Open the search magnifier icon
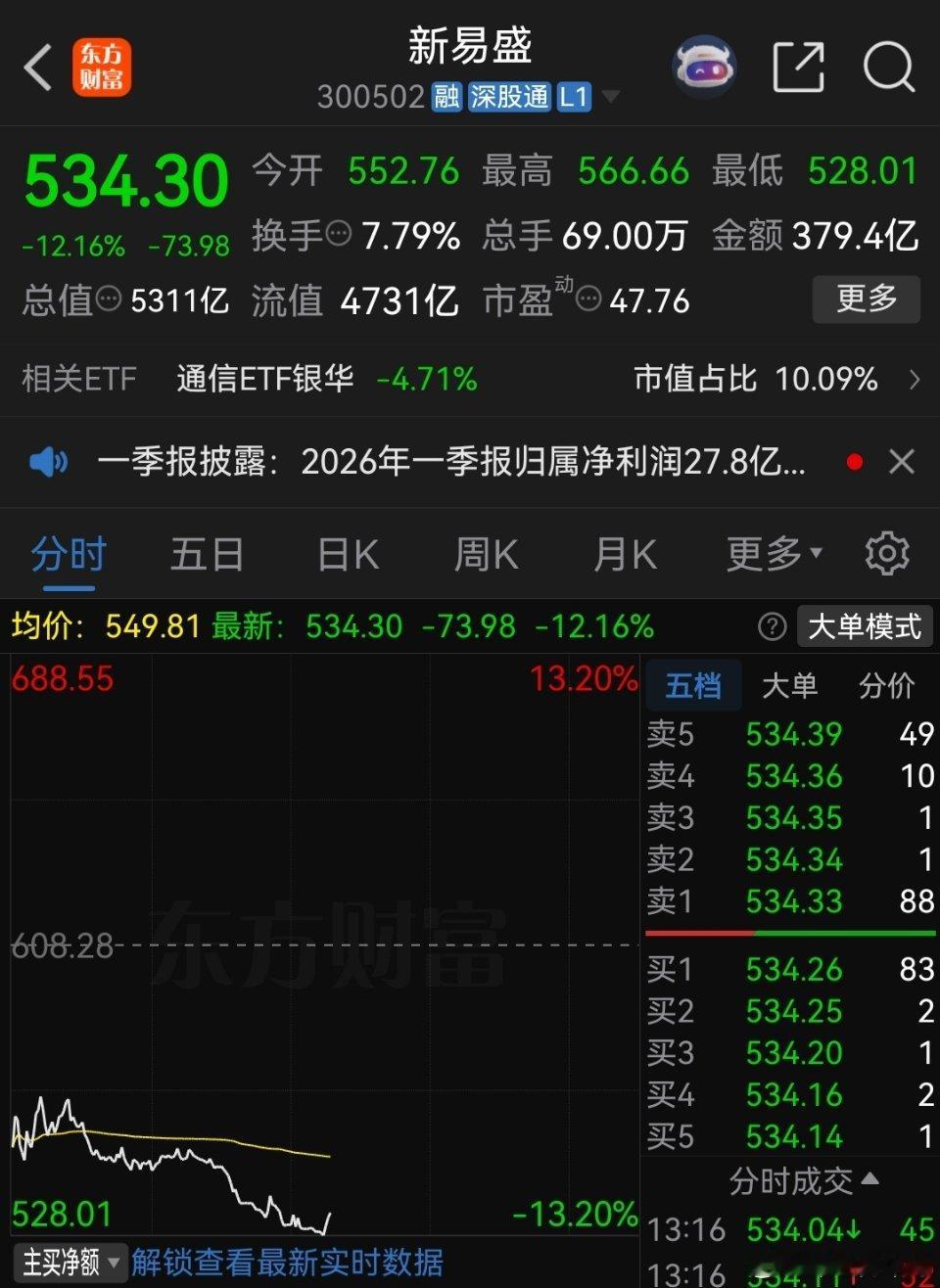The width and height of the screenshot is (940, 1288). point(887,65)
